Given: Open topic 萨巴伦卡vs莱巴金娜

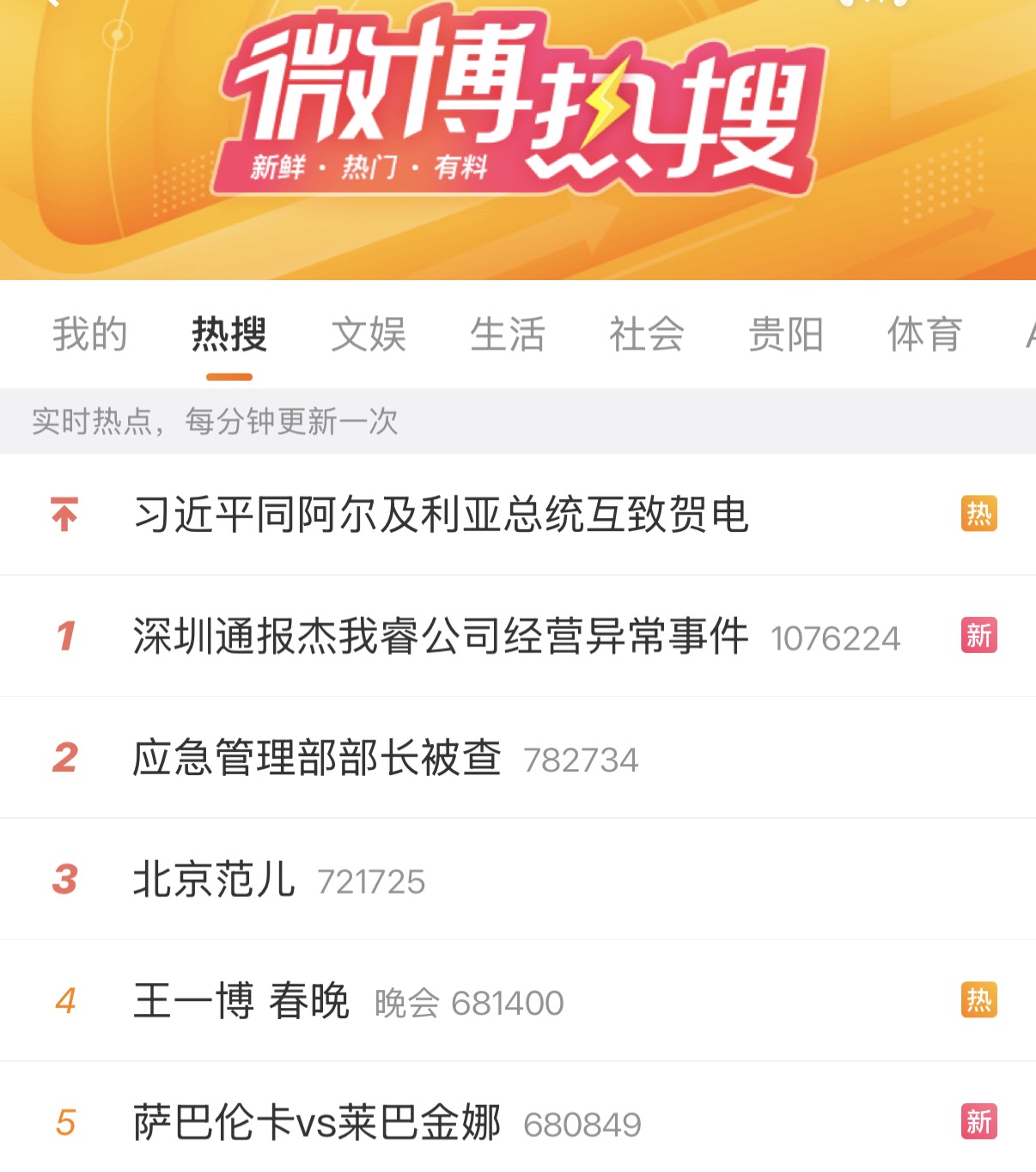Looking at the screenshot, I should click(x=317, y=1122).
